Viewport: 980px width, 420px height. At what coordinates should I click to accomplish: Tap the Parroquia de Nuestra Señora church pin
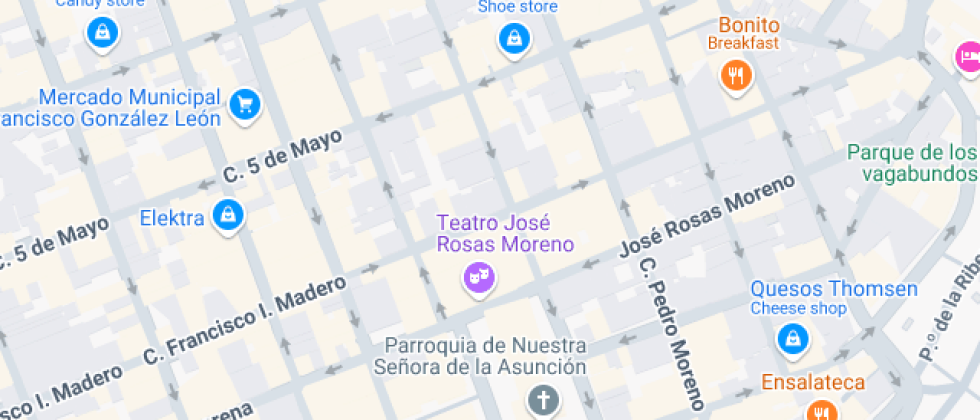(x=541, y=401)
